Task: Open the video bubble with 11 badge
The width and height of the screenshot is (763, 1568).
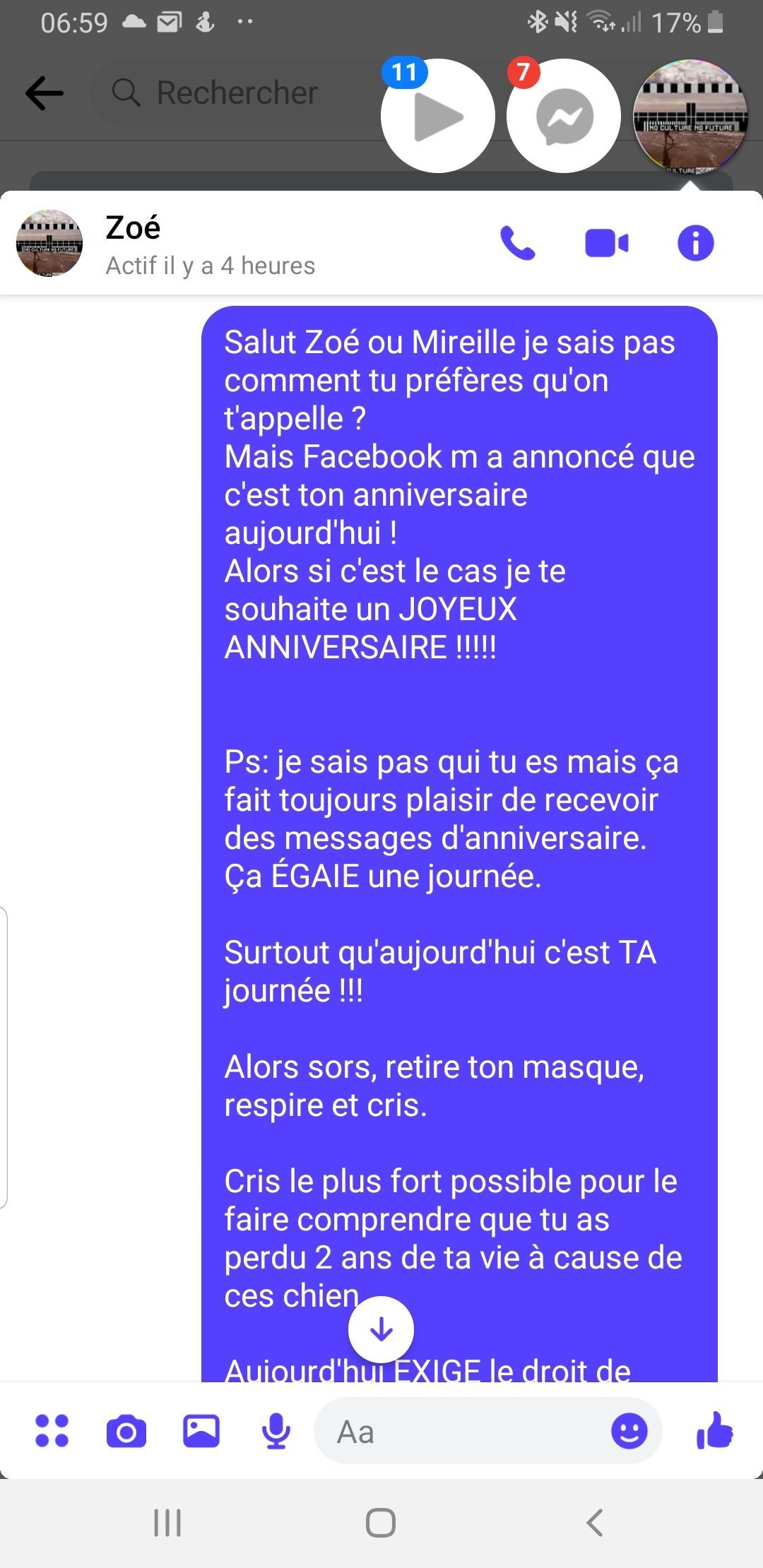Action: (437, 116)
